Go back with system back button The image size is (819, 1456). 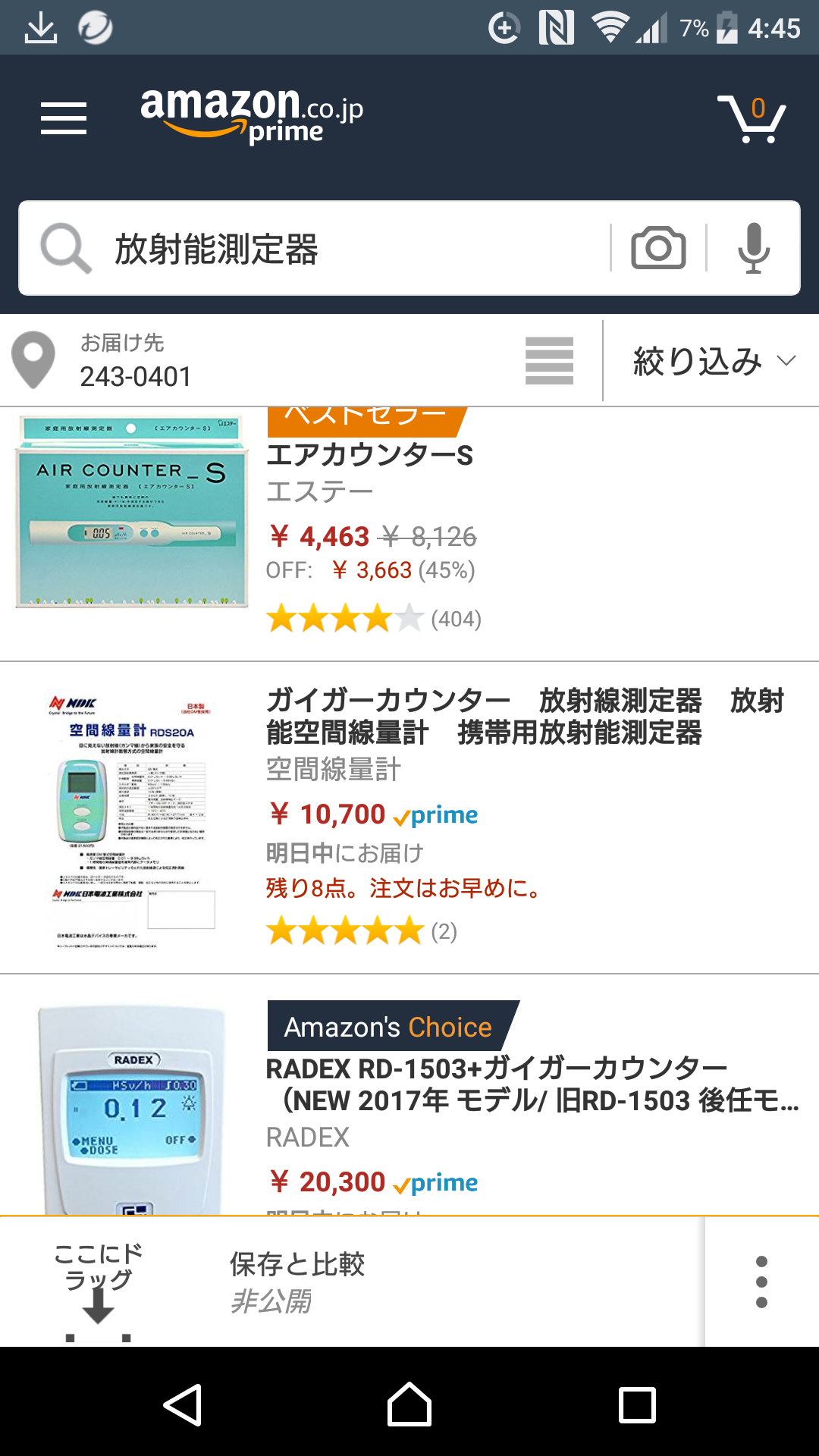pyautogui.click(x=183, y=1404)
